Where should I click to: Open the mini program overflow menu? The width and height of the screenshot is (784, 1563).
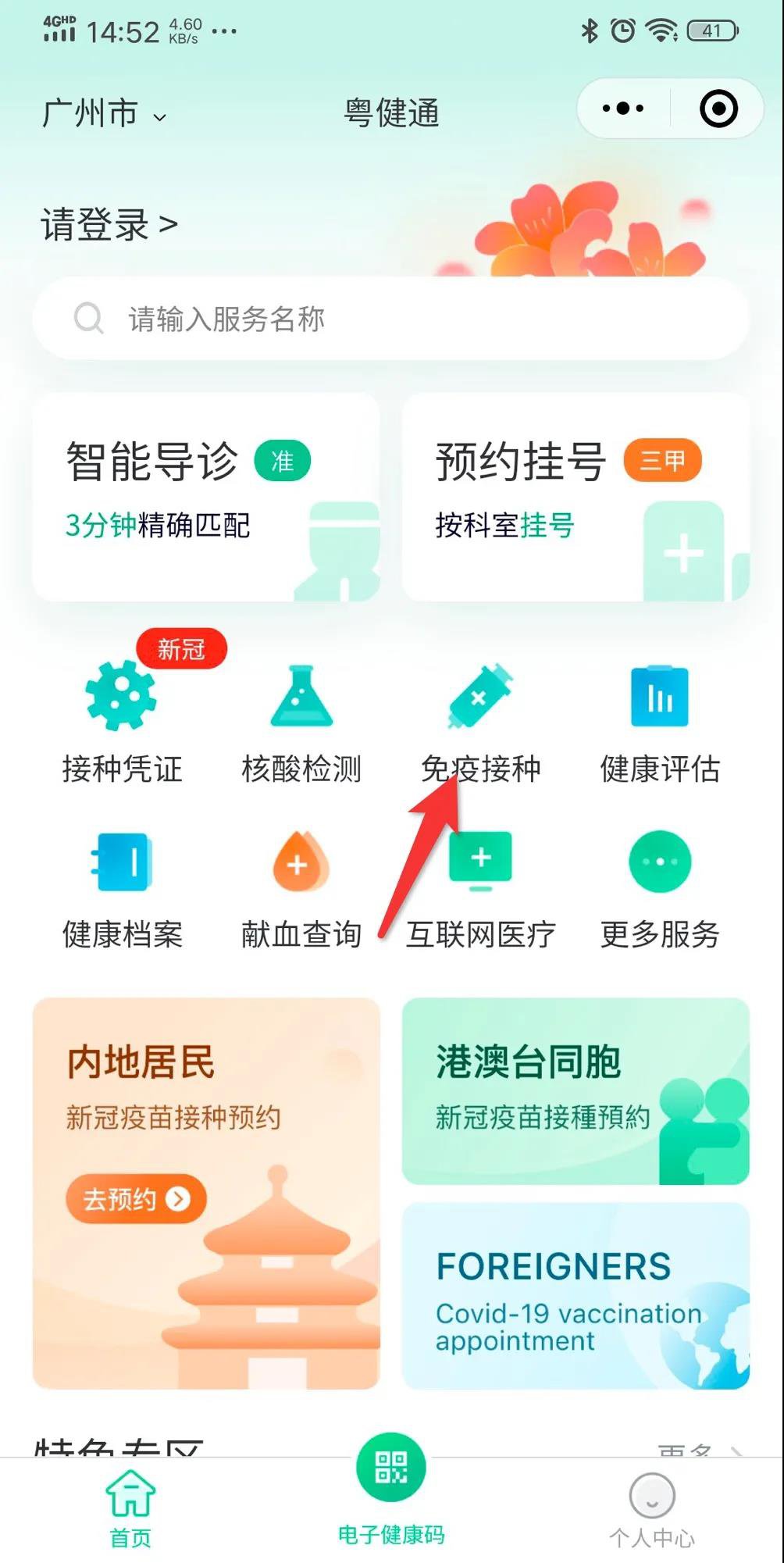(x=622, y=109)
